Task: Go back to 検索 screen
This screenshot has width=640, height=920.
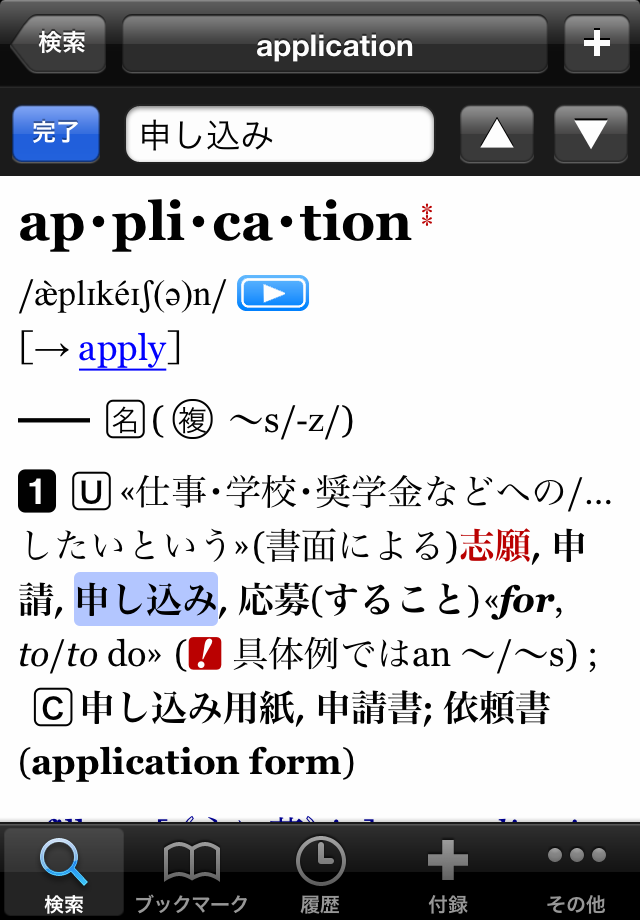Action: click(58, 44)
